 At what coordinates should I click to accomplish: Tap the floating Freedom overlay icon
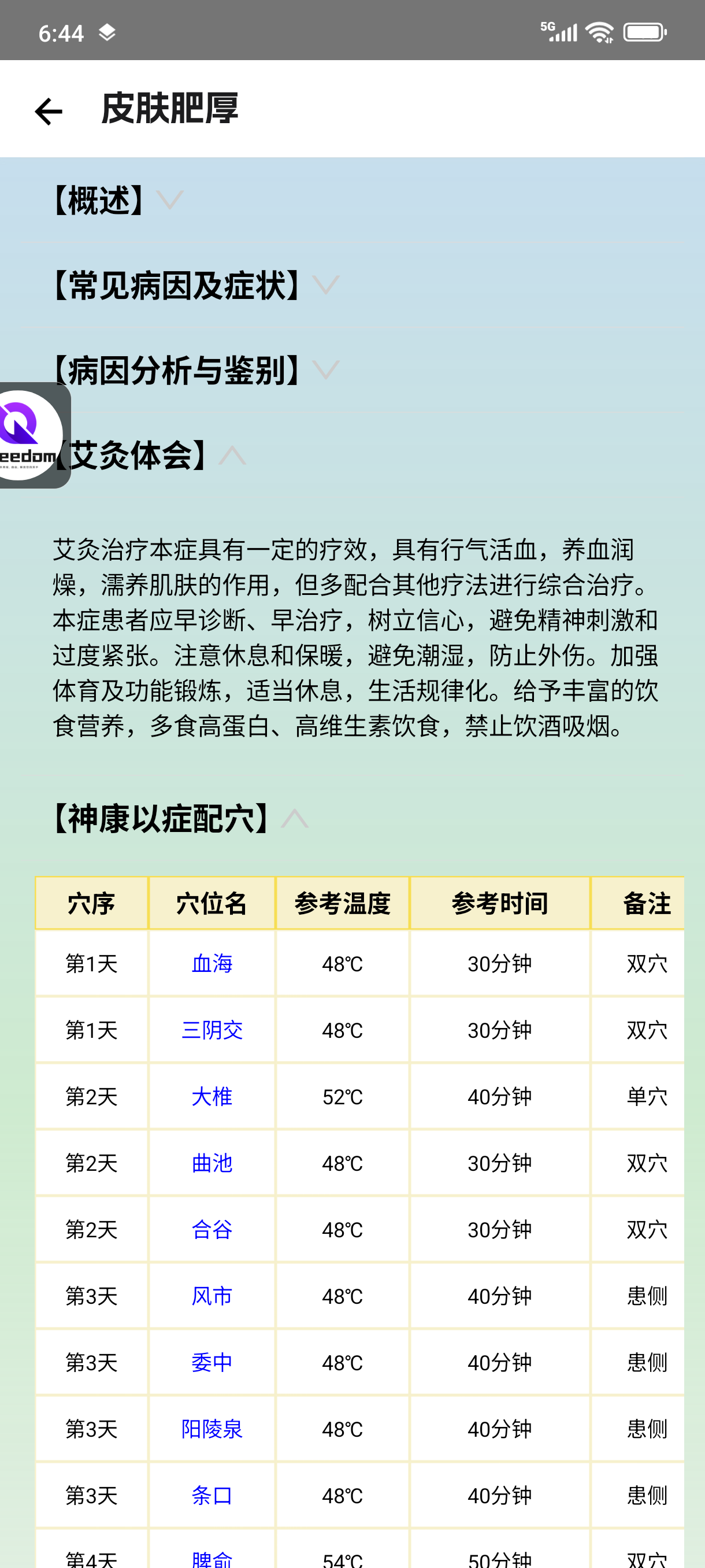pyautogui.click(x=27, y=435)
